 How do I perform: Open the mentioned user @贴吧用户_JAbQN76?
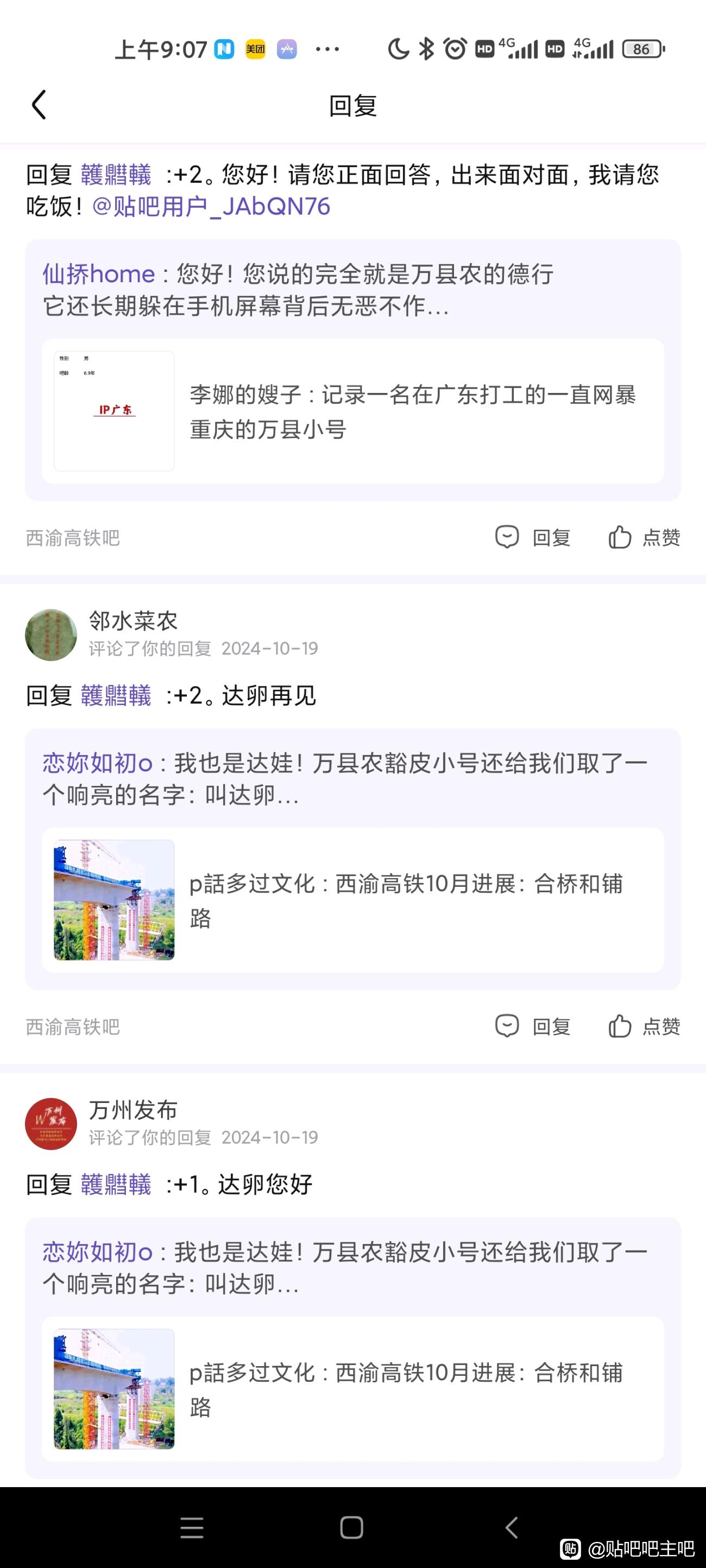211,207
